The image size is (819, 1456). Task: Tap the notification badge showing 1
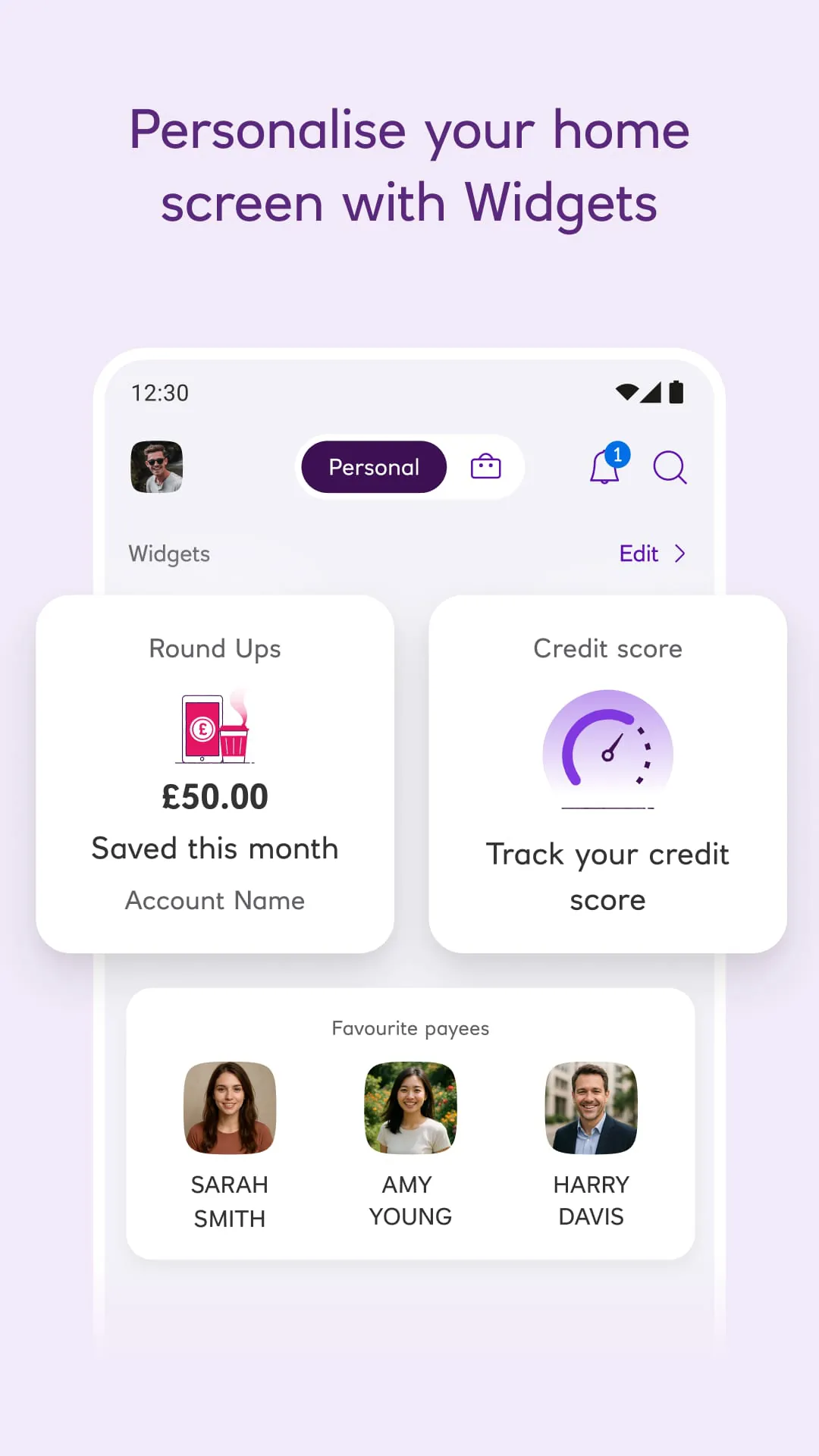[617, 453]
